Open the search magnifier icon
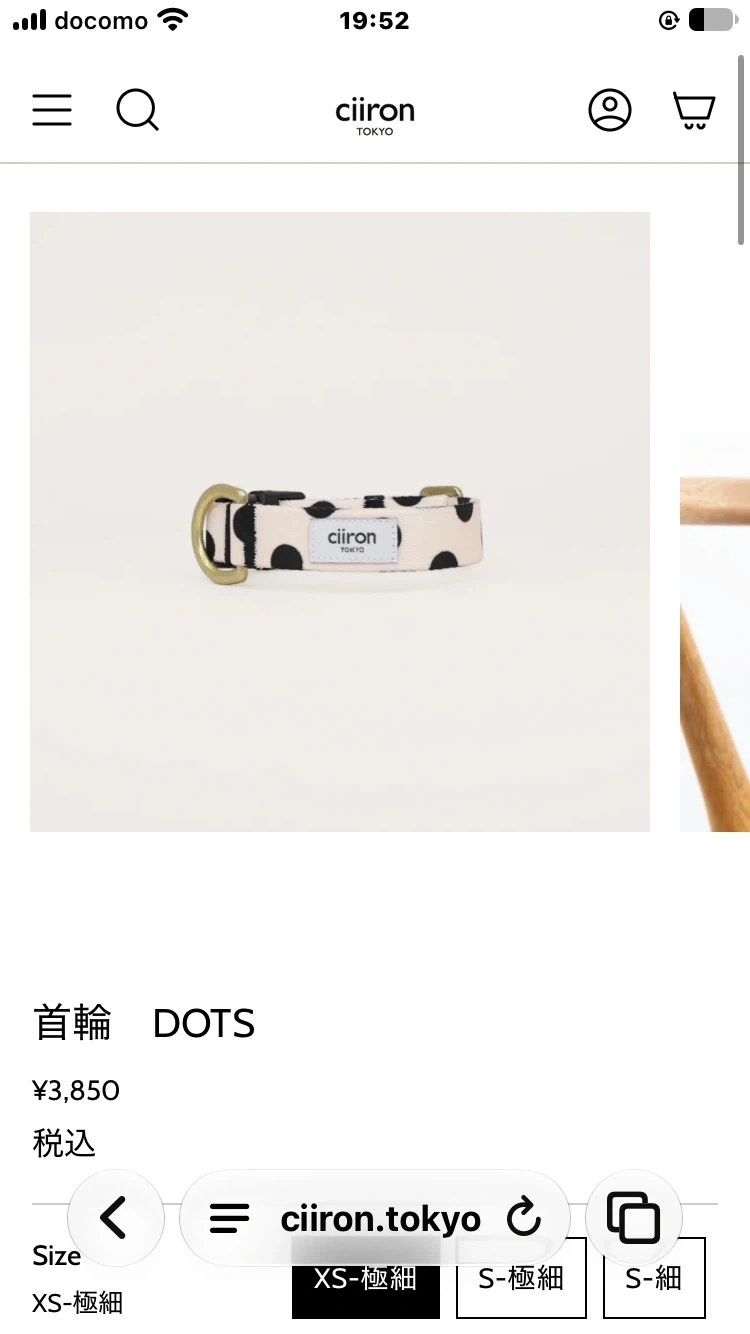The width and height of the screenshot is (750, 1334). pyautogui.click(x=137, y=110)
